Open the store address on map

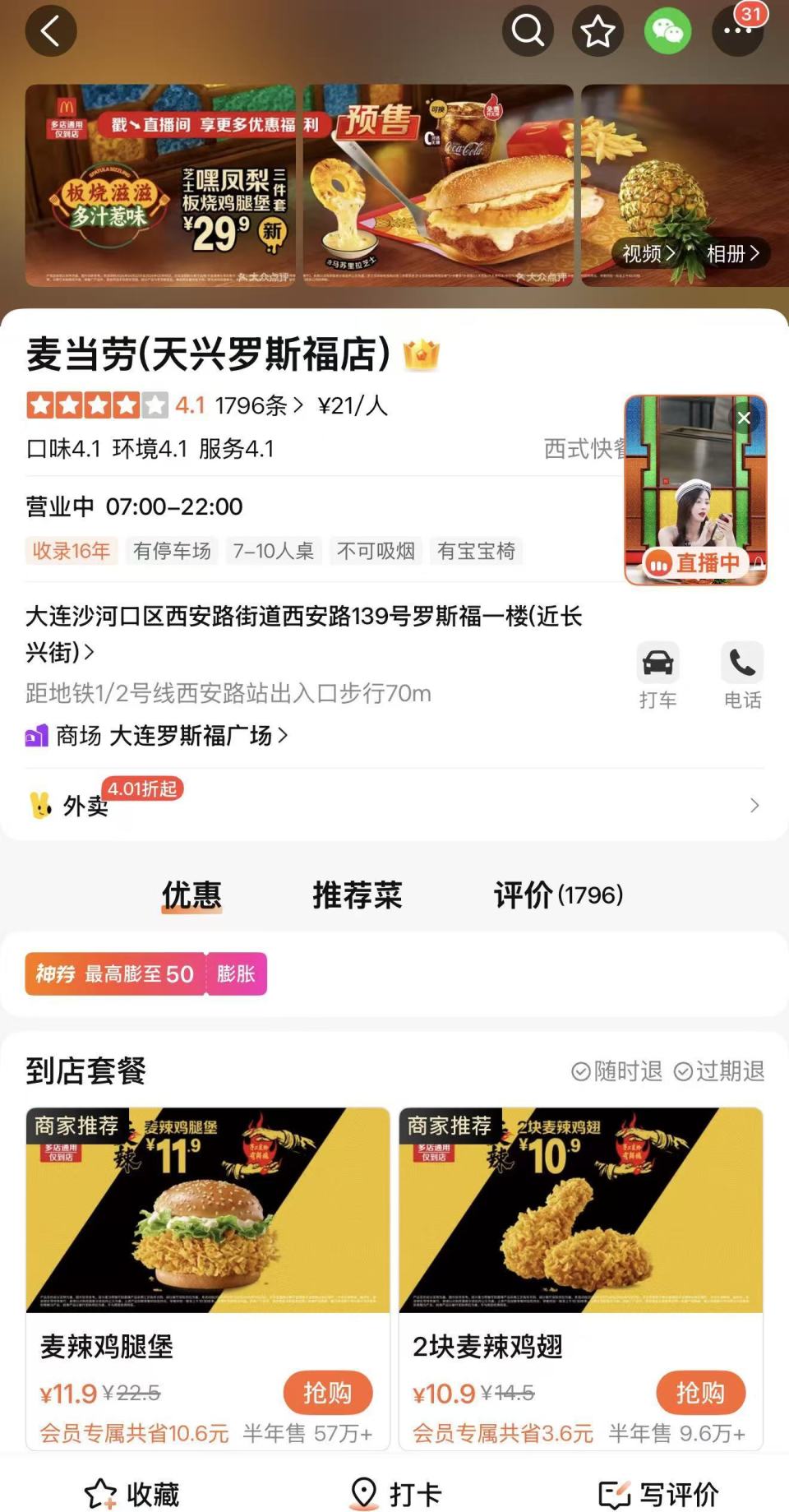click(304, 633)
